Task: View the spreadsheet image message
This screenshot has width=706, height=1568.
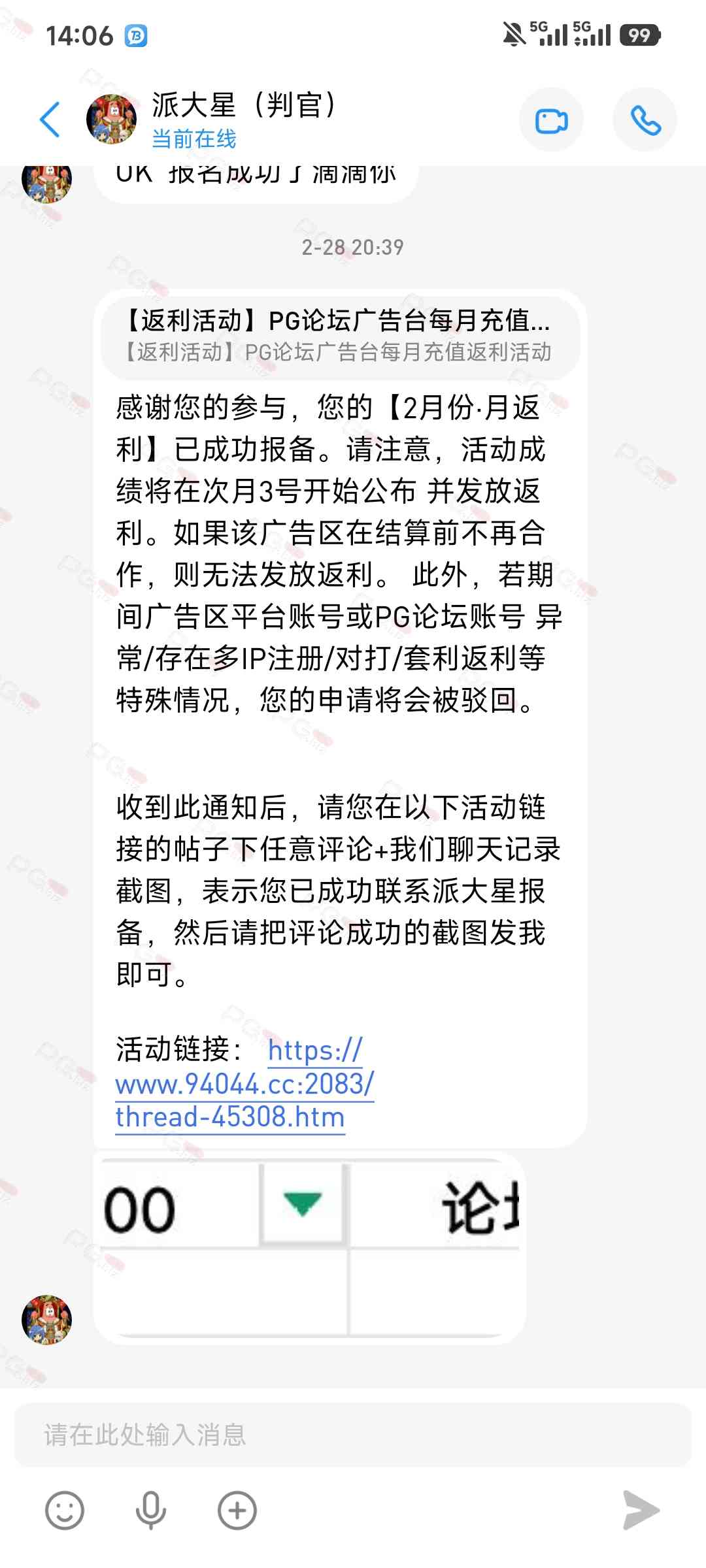Action: [x=309, y=1248]
